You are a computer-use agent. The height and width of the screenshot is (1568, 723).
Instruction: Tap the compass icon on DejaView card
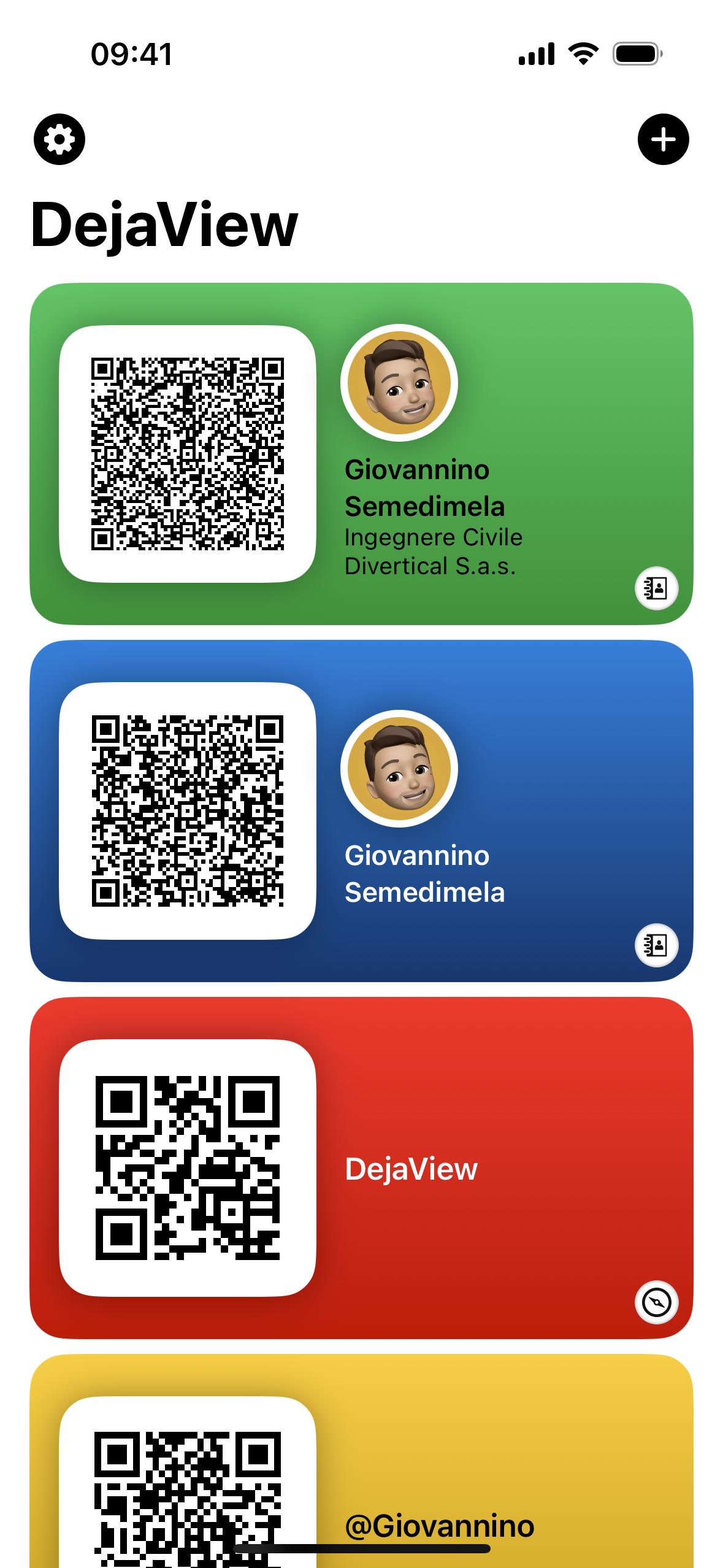(x=656, y=1302)
